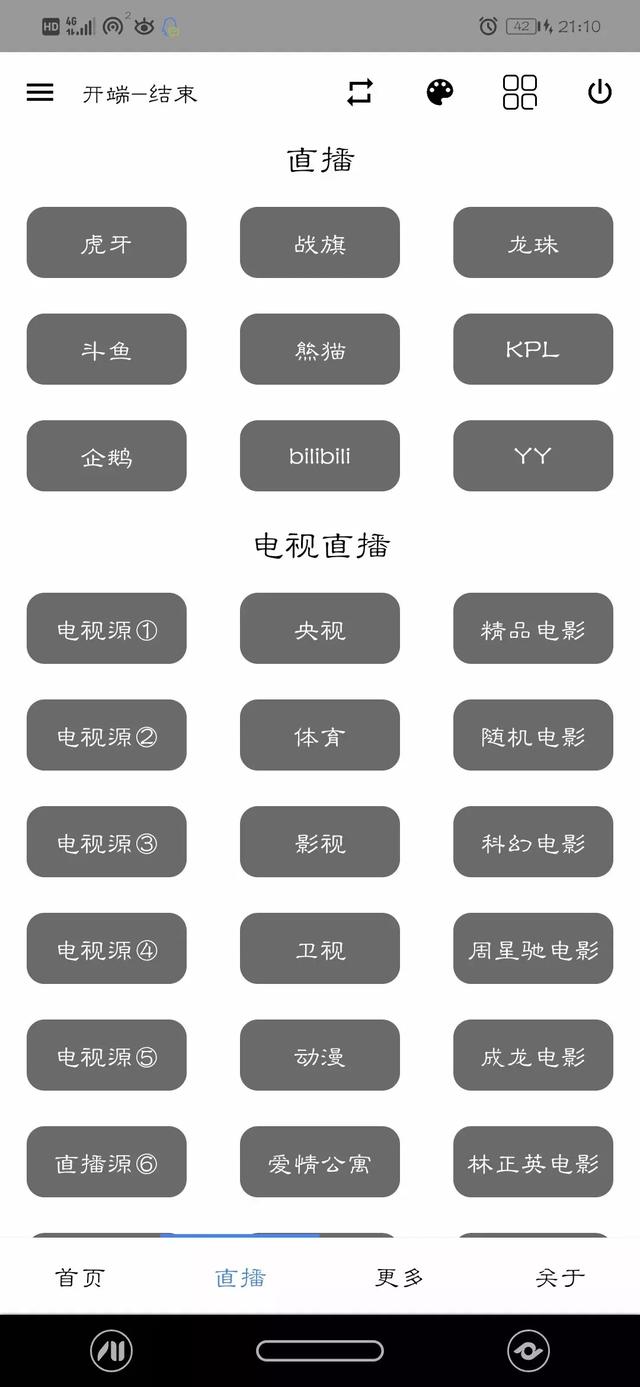Open the hamburger drawer menu
The width and height of the screenshot is (640, 1387).
coord(40,93)
